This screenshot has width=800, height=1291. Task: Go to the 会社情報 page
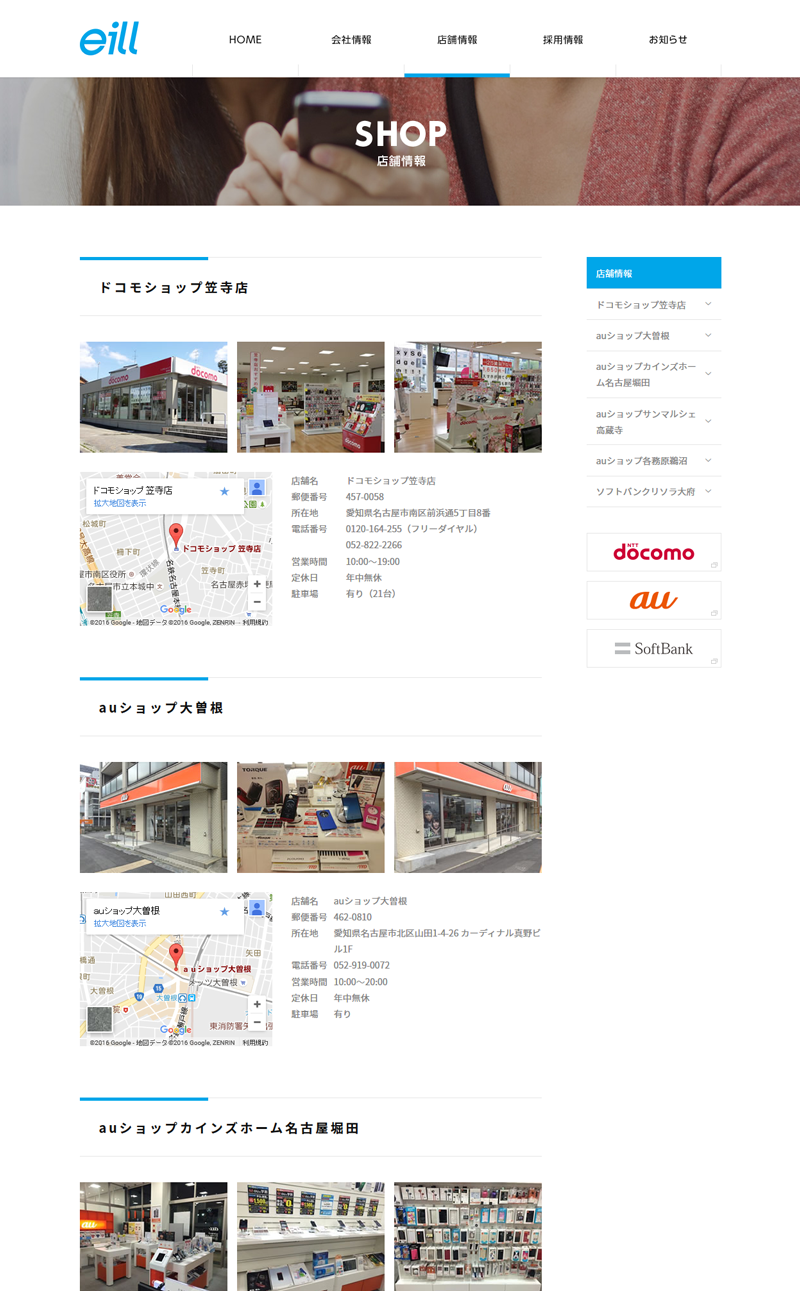click(351, 40)
